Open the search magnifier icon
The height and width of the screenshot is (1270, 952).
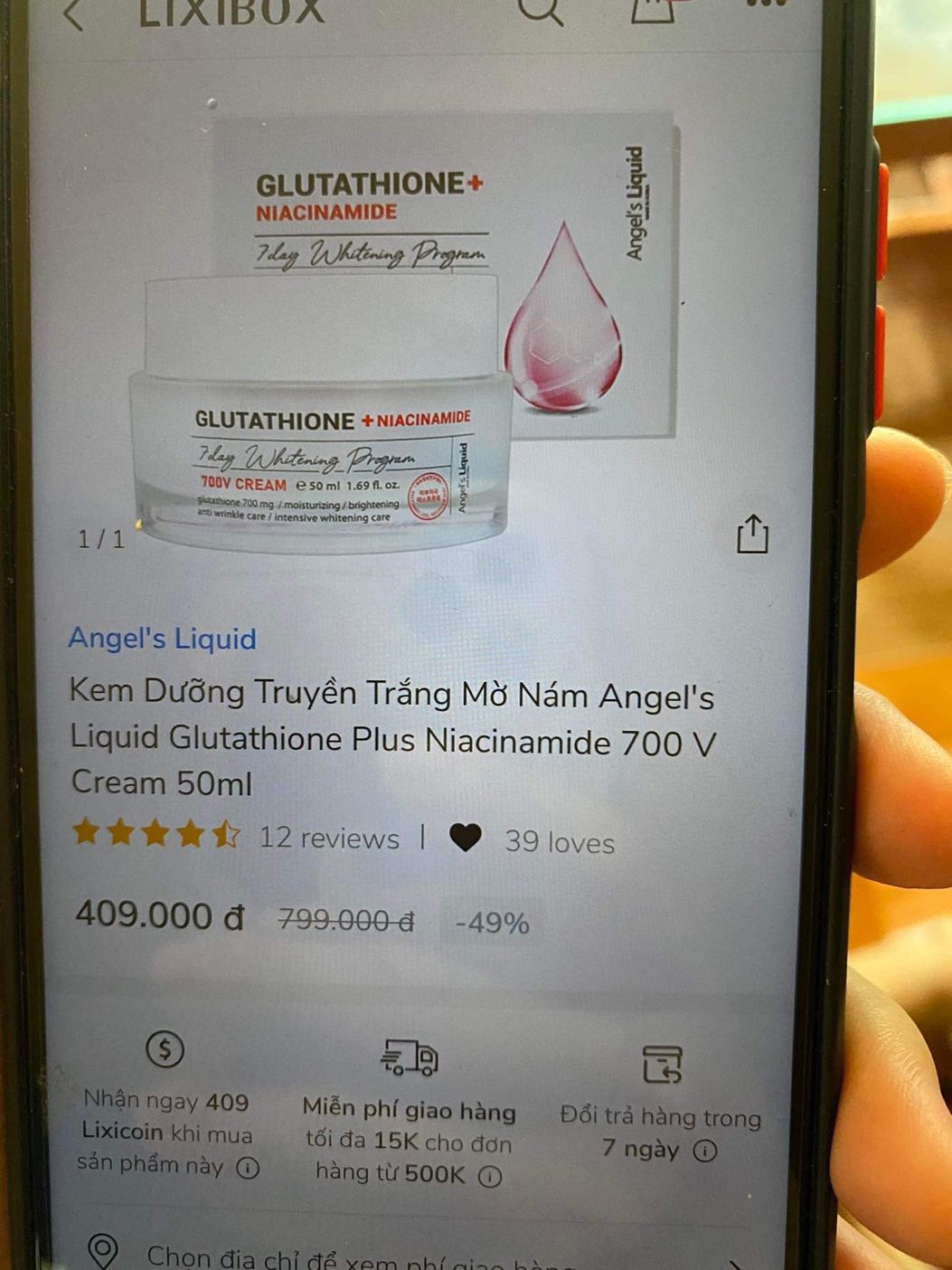(x=541, y=11)
